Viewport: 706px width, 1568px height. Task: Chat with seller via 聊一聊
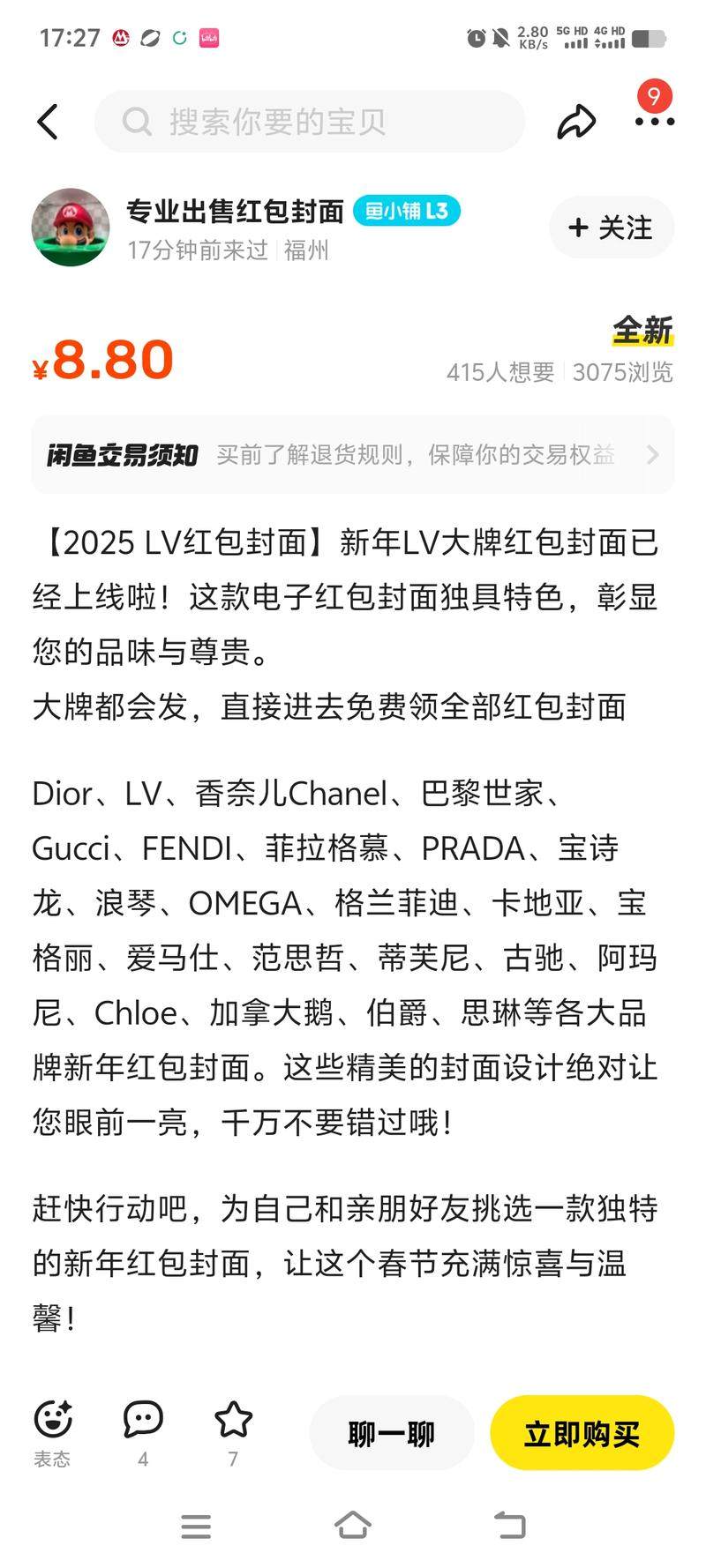point(391,1433)
